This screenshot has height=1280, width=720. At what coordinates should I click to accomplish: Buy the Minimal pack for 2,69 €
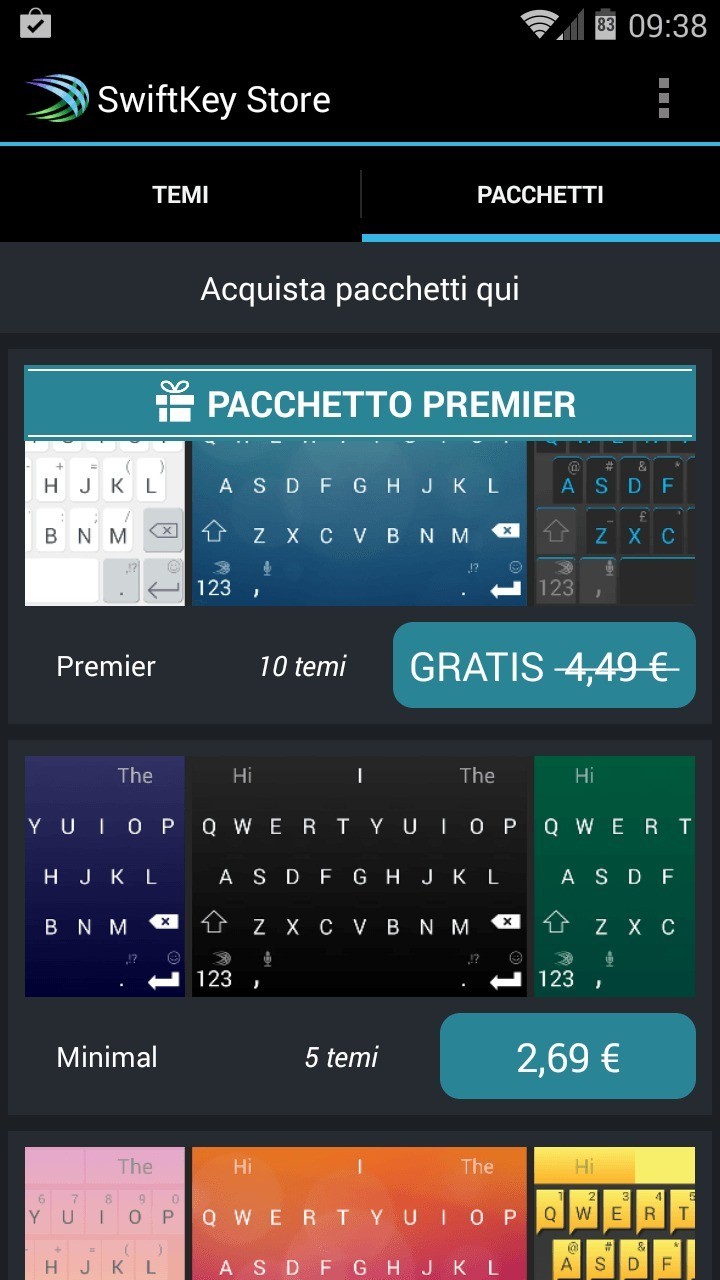pos(567,1057)
